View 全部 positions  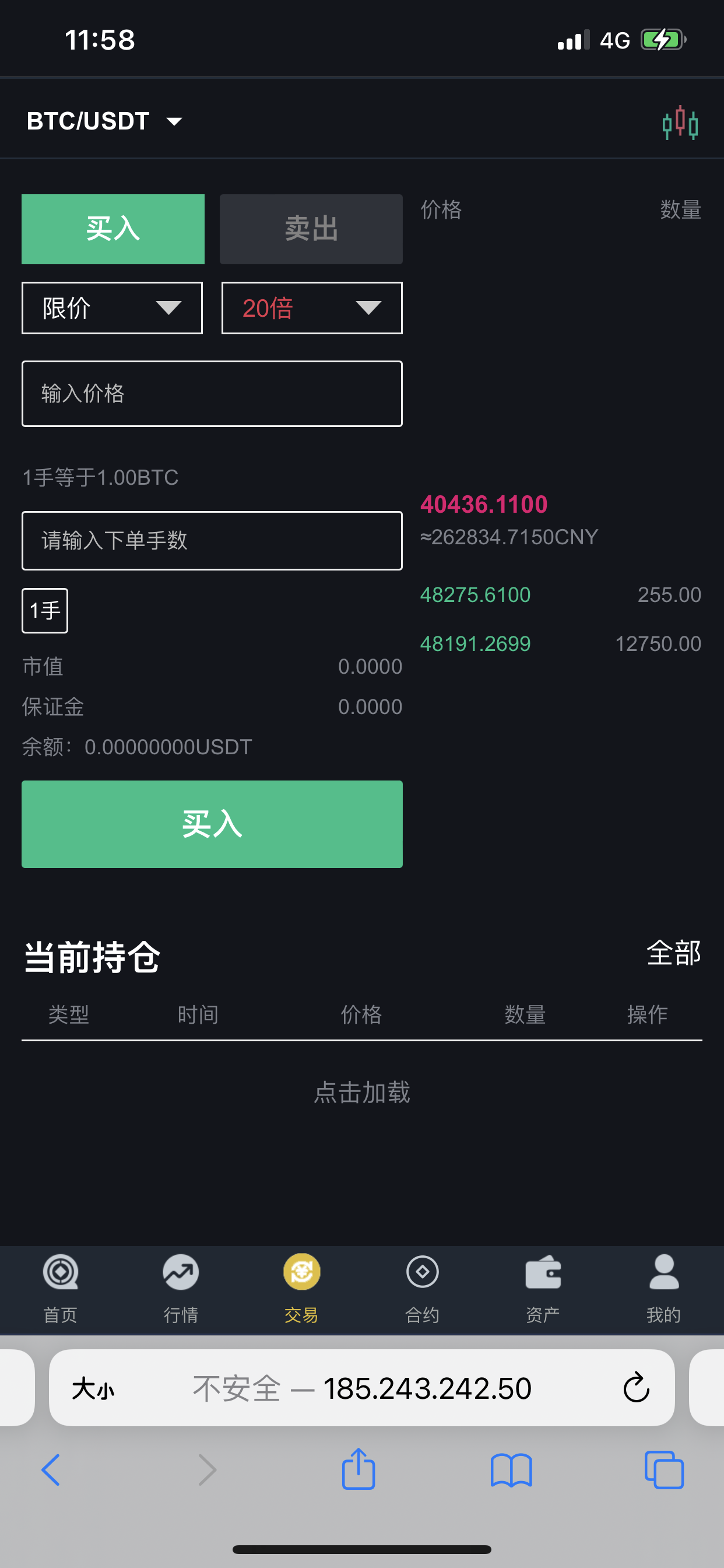[x=673, y=953]
